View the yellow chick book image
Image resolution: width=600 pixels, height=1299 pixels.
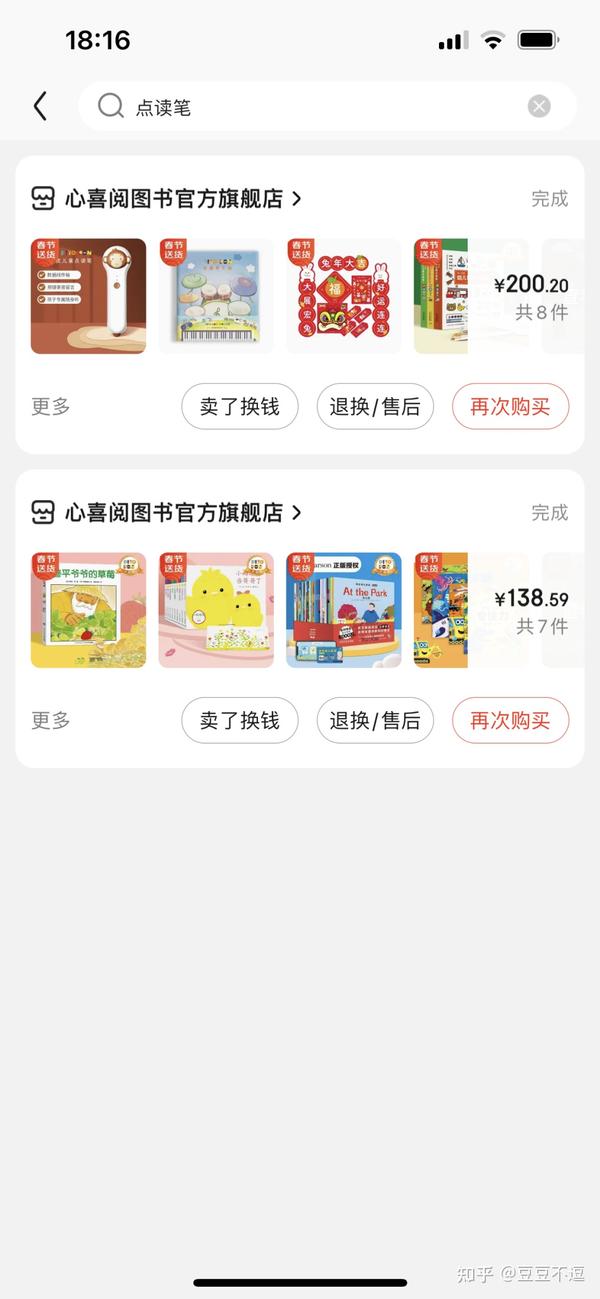[216, 610]
